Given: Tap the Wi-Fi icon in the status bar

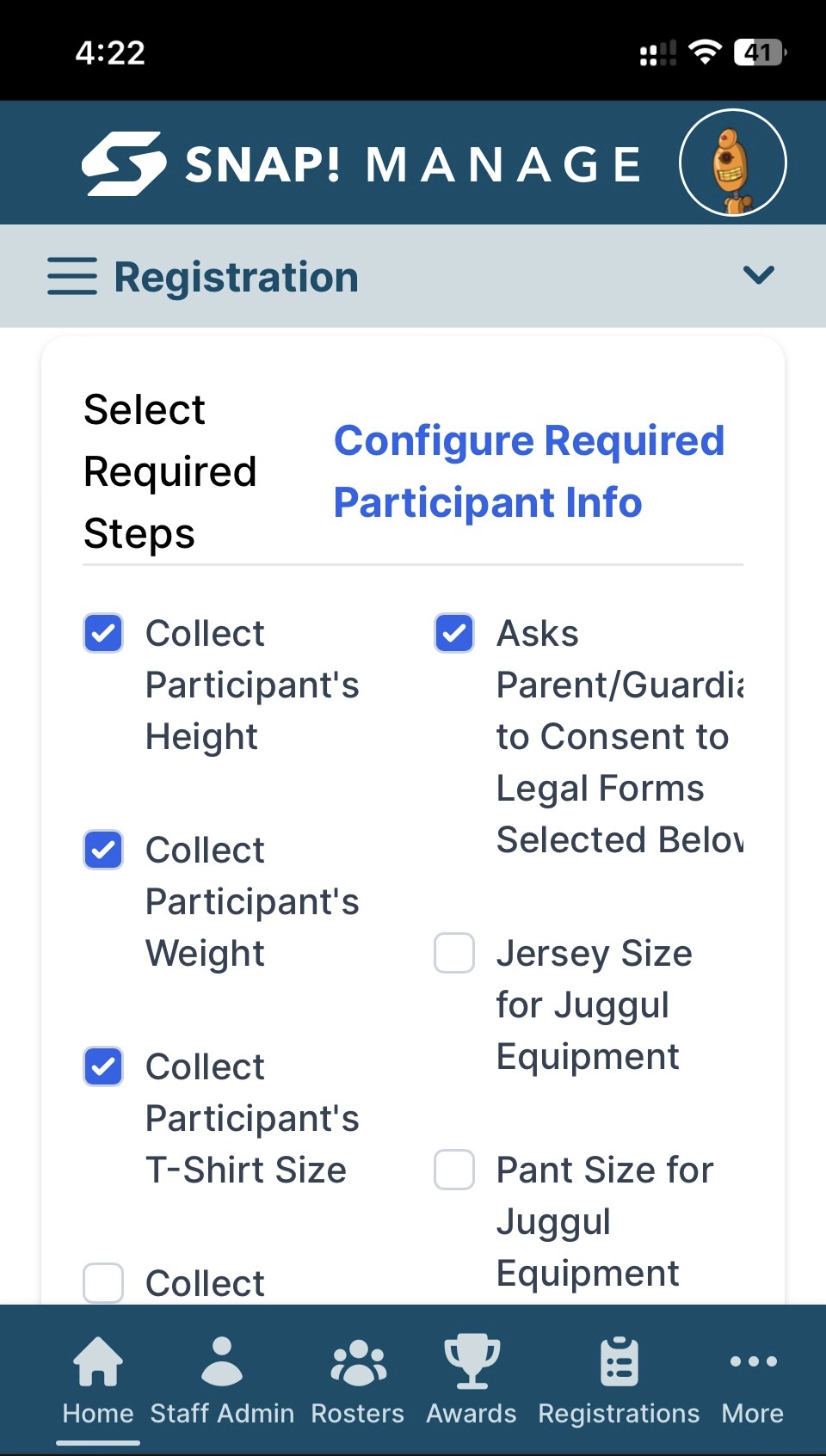Looking at the screenshot, I should pos(704,52).
